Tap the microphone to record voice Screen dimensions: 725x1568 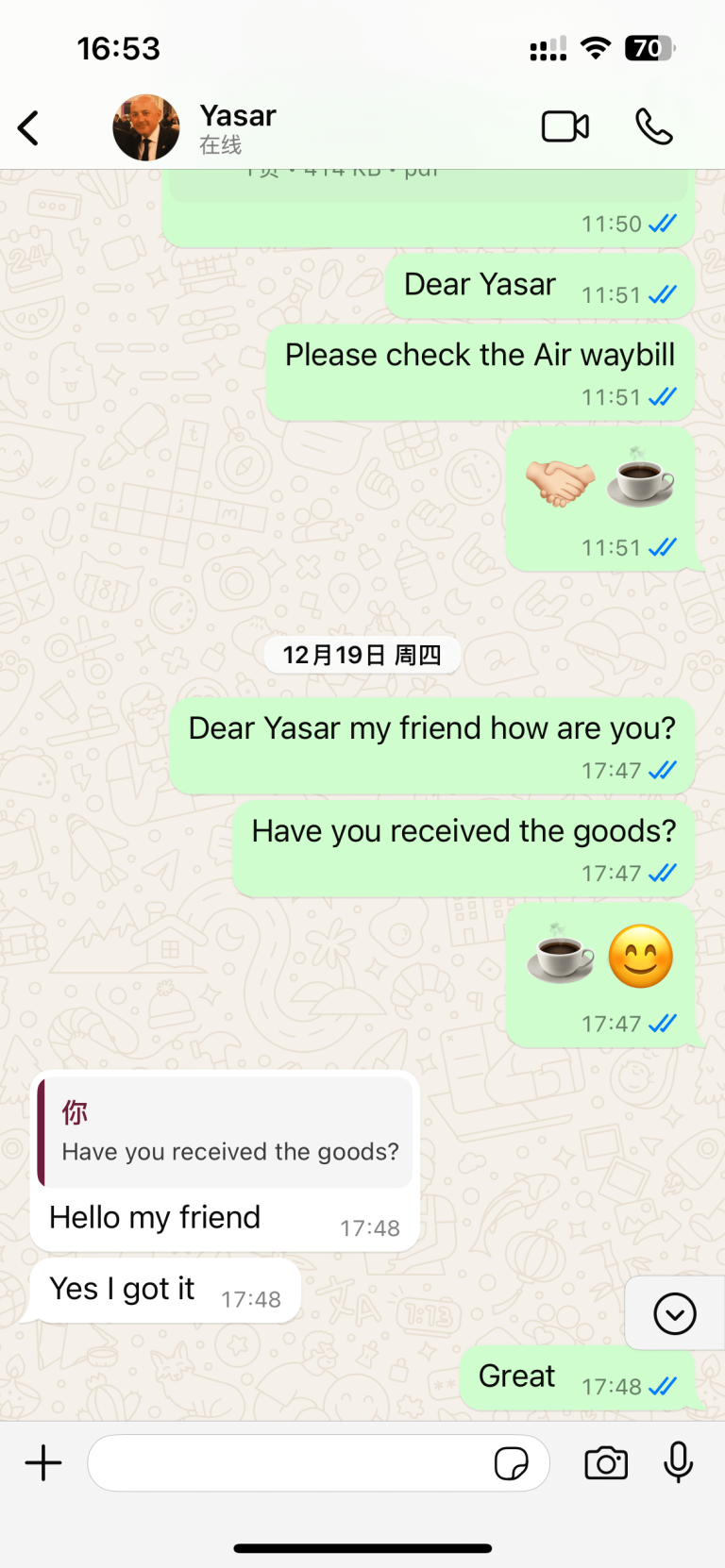click(678, 1463)
